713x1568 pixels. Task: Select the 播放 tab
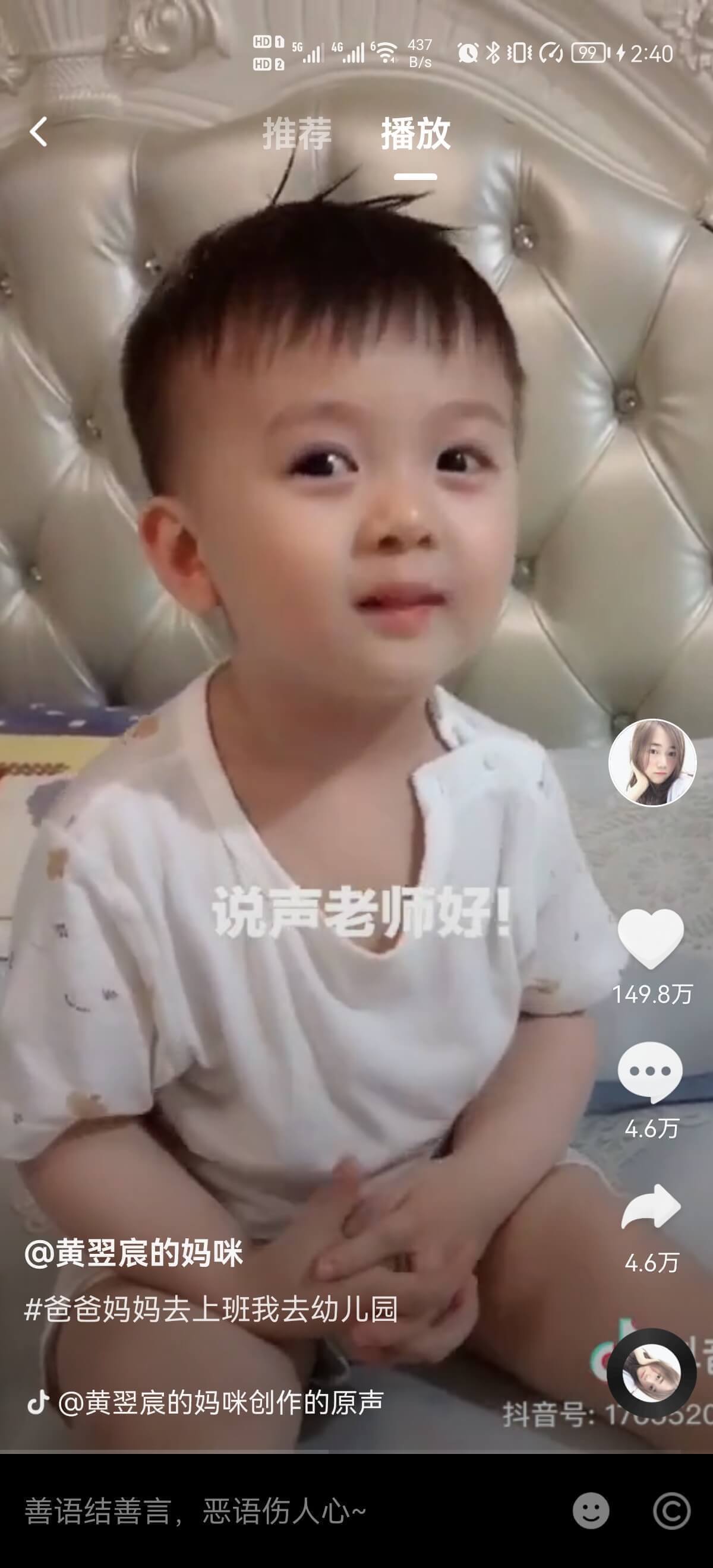[415, 134]
